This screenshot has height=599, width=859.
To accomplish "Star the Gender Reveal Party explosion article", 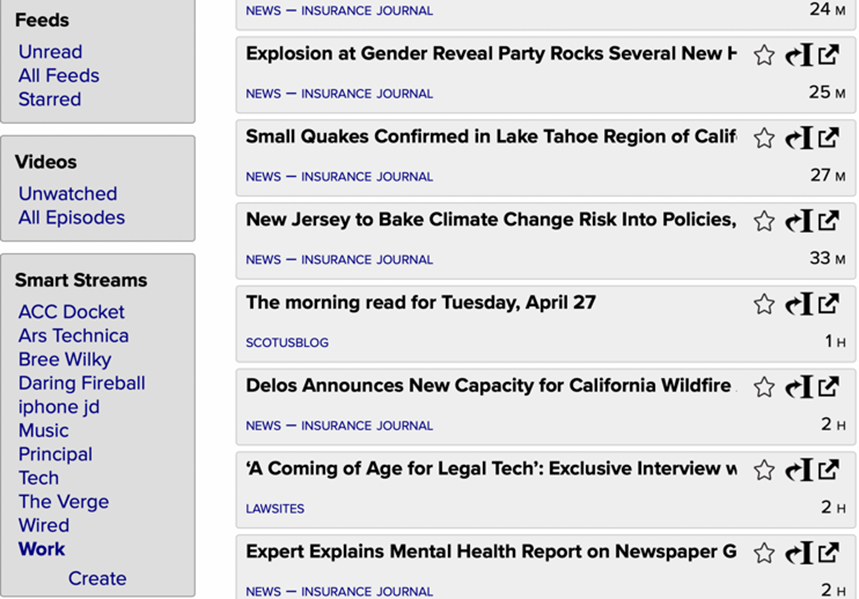I will [764, 56].
